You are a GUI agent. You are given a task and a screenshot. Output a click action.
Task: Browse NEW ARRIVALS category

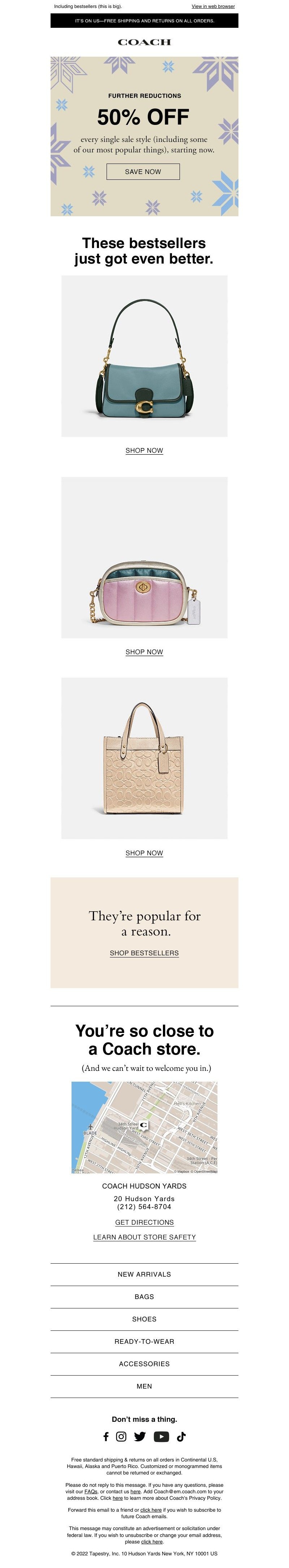coord(144,1274)
